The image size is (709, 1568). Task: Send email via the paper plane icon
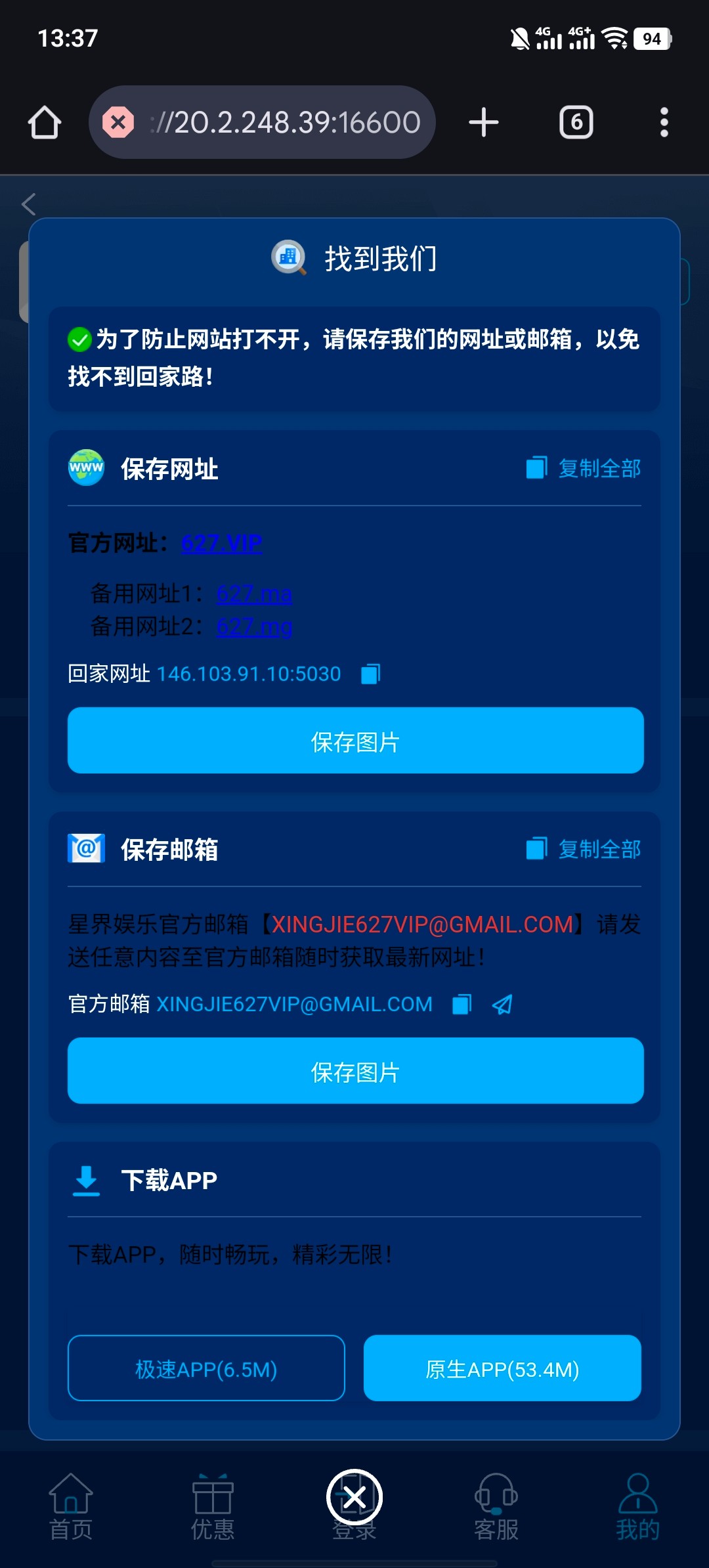[502, 1005]
